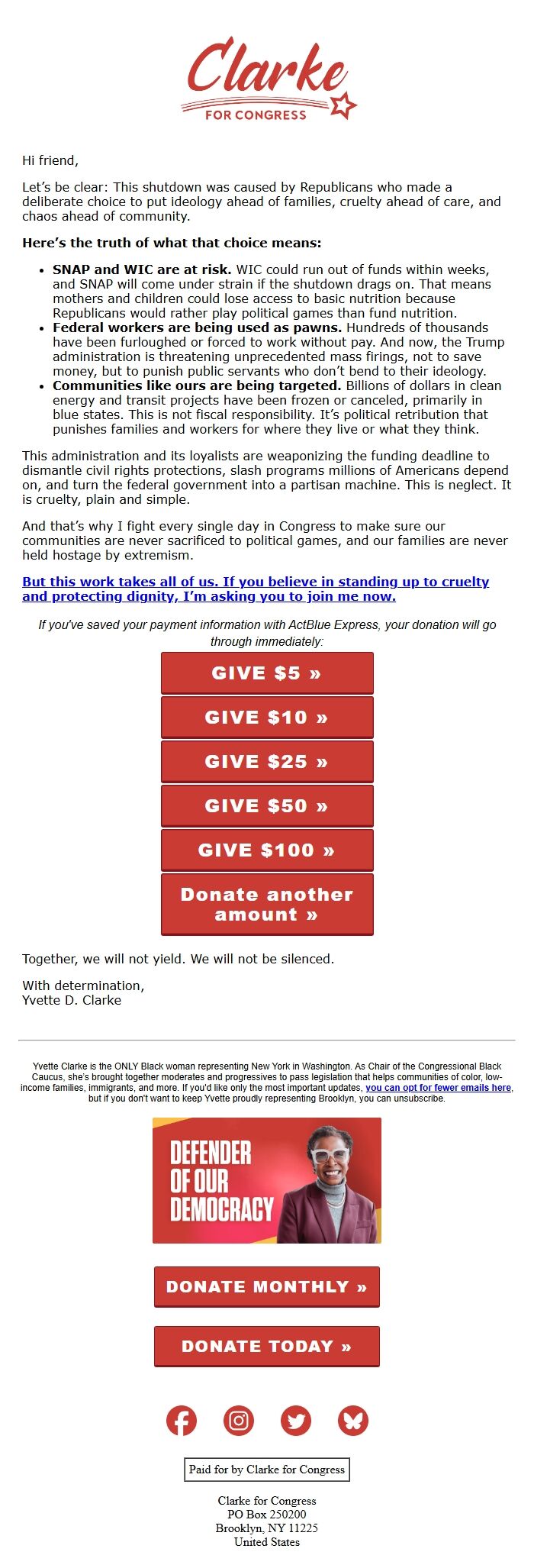This screenshot has width=534, height=1568.
Task: Open the 'join me now' link
Action: coord(256,589)
